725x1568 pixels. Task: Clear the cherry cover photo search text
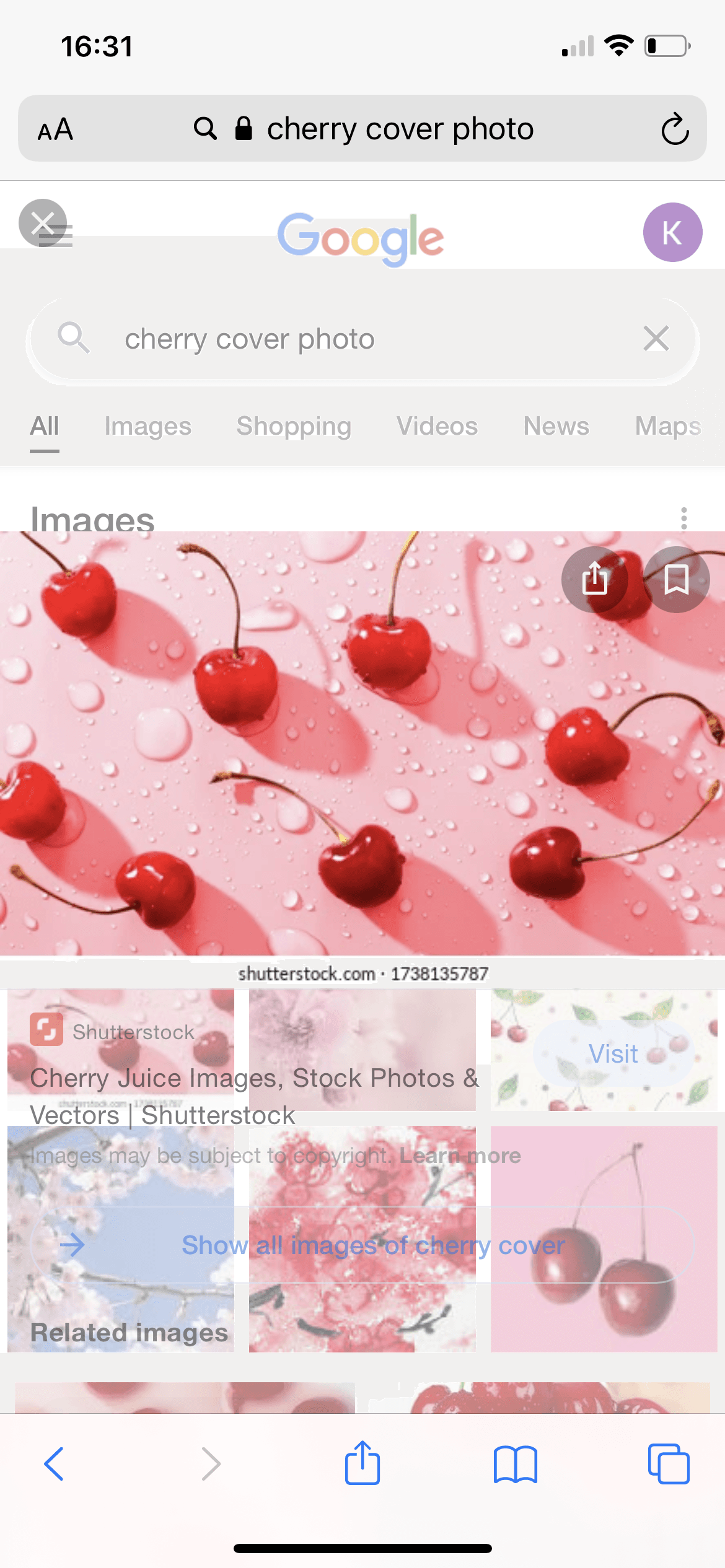point(656,339)
